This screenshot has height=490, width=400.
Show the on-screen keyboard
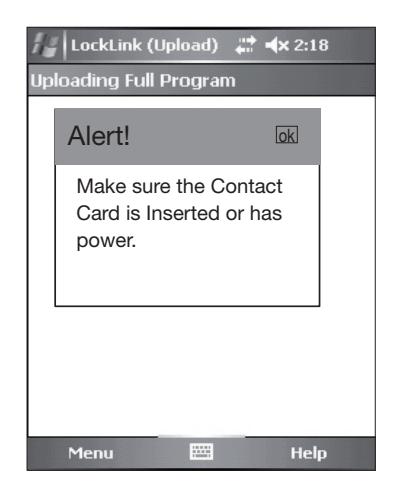(x=201, y=452)
